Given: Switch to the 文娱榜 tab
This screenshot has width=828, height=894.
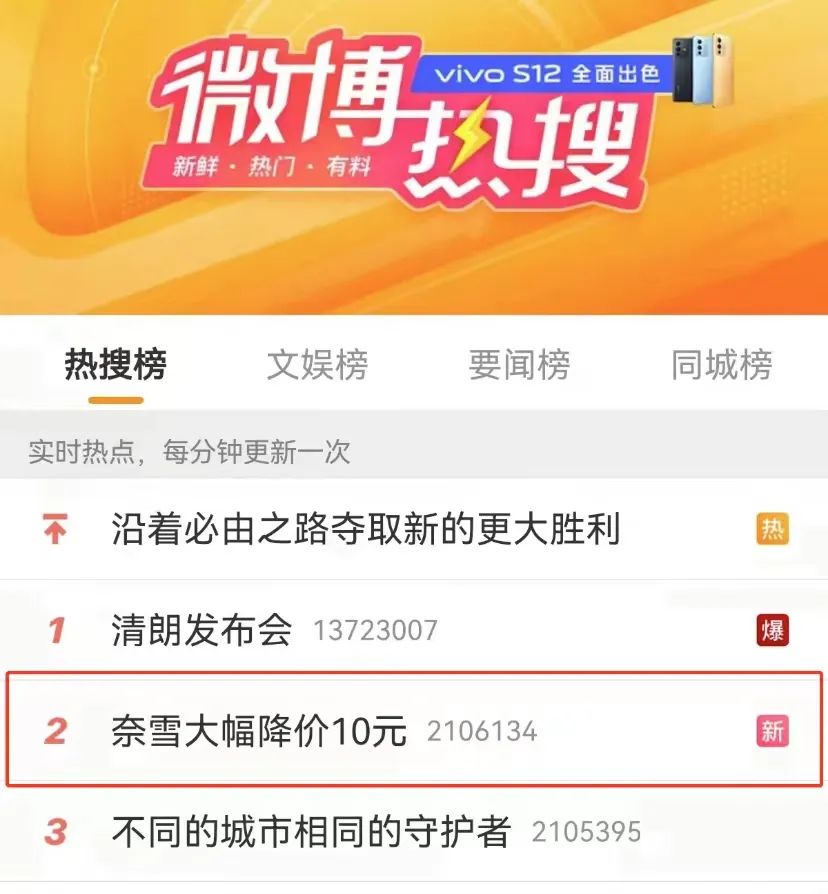Looking at the screenshot, I should point(318,367).
